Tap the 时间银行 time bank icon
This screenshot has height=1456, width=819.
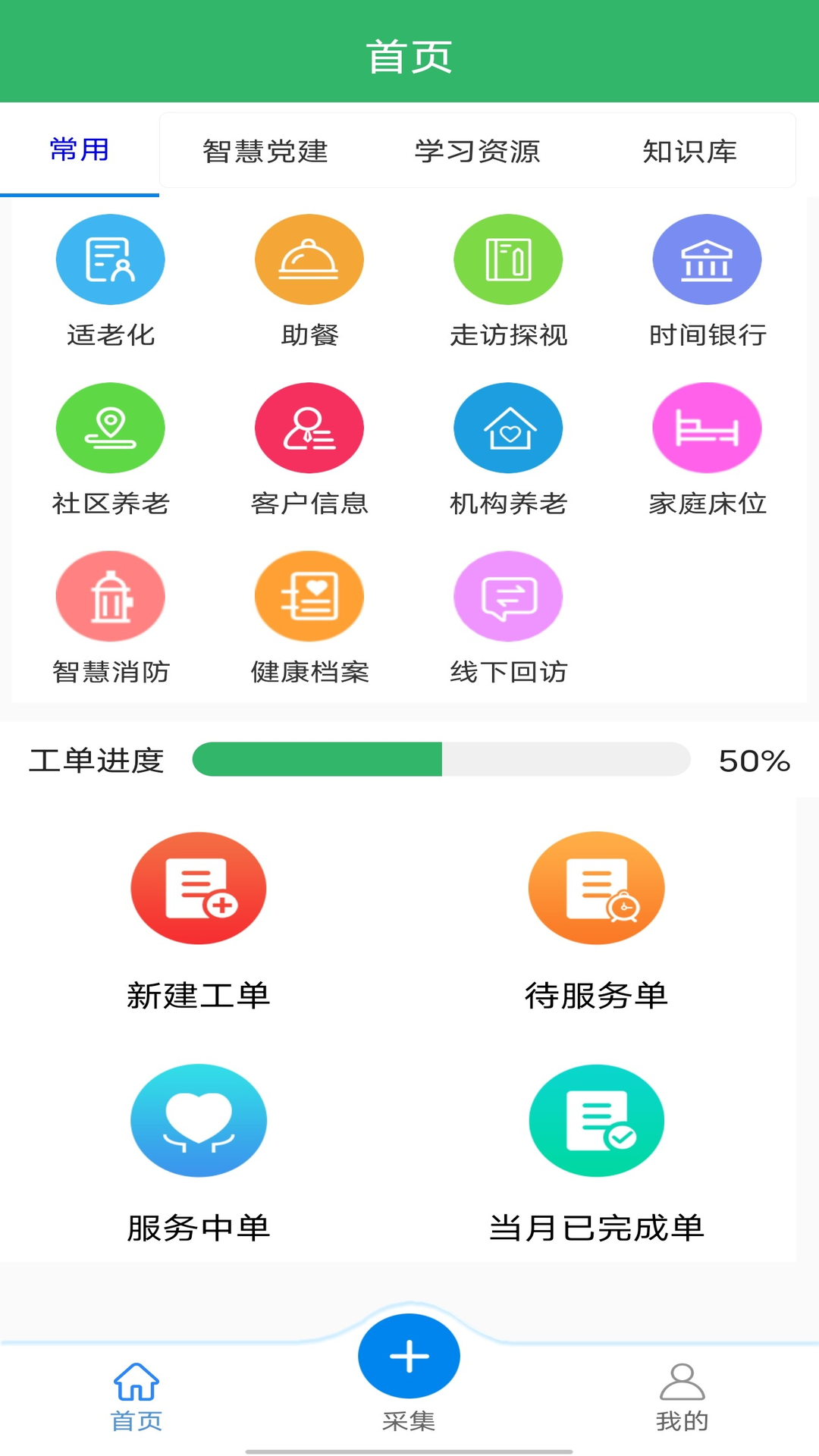pos(707,259)
